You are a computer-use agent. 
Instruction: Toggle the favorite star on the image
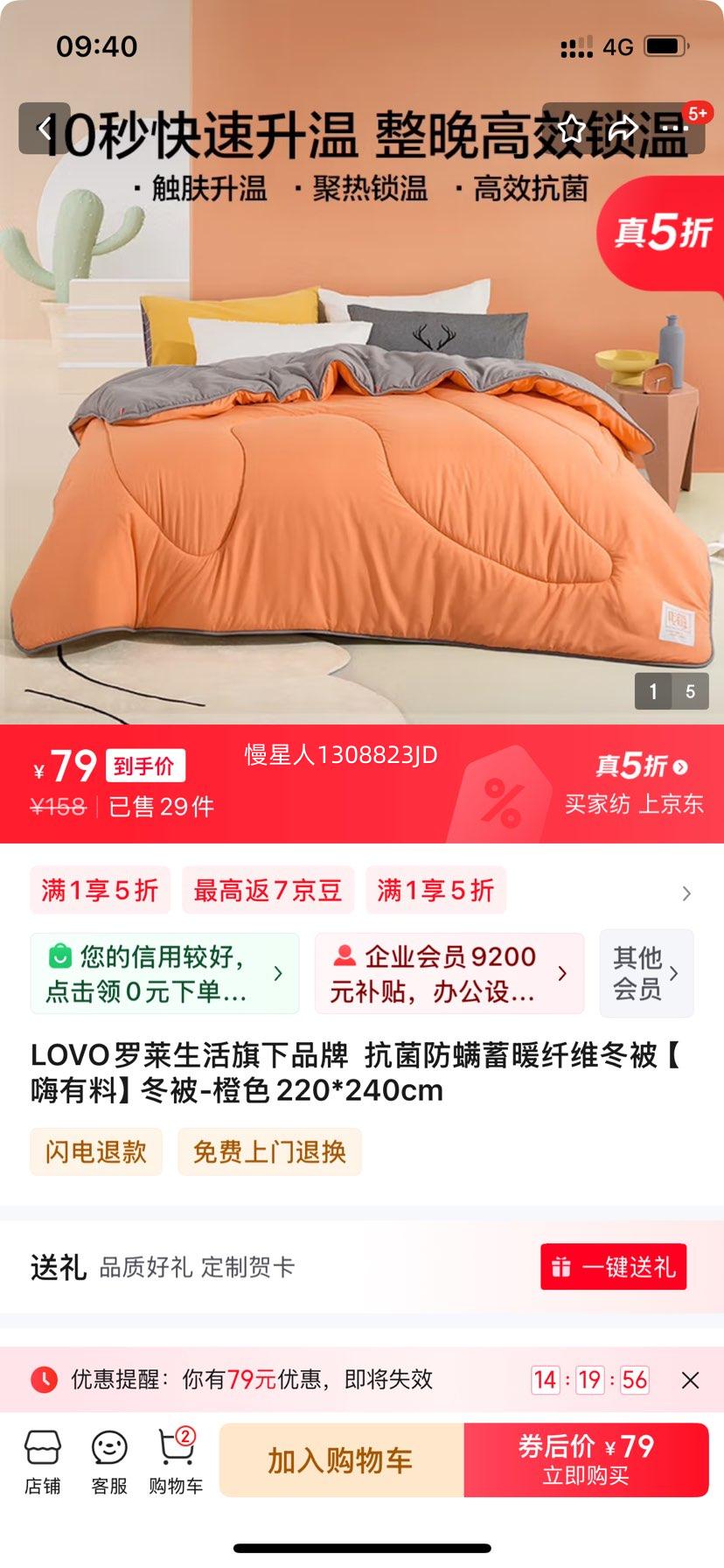(573, 128)
